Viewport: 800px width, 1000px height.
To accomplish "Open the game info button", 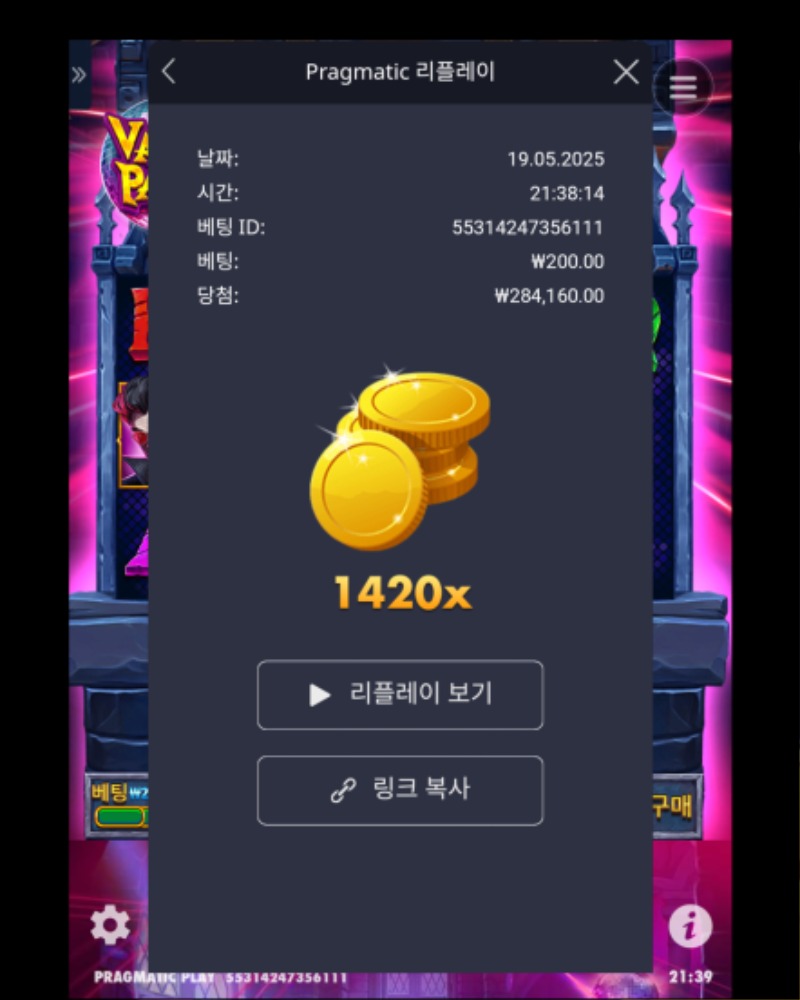I will (x=690, y=927).
